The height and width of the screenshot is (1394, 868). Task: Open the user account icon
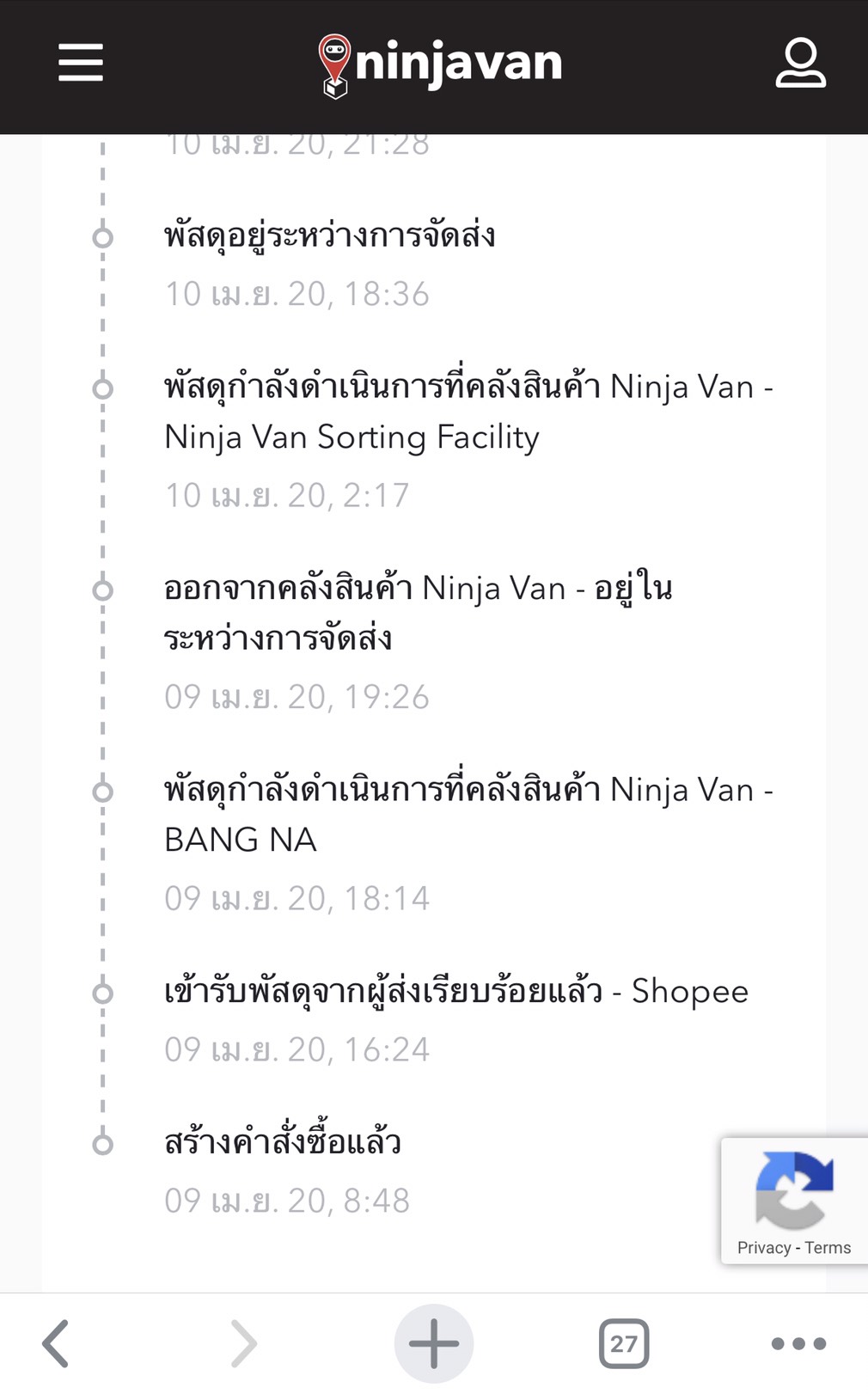coord(800,62)
